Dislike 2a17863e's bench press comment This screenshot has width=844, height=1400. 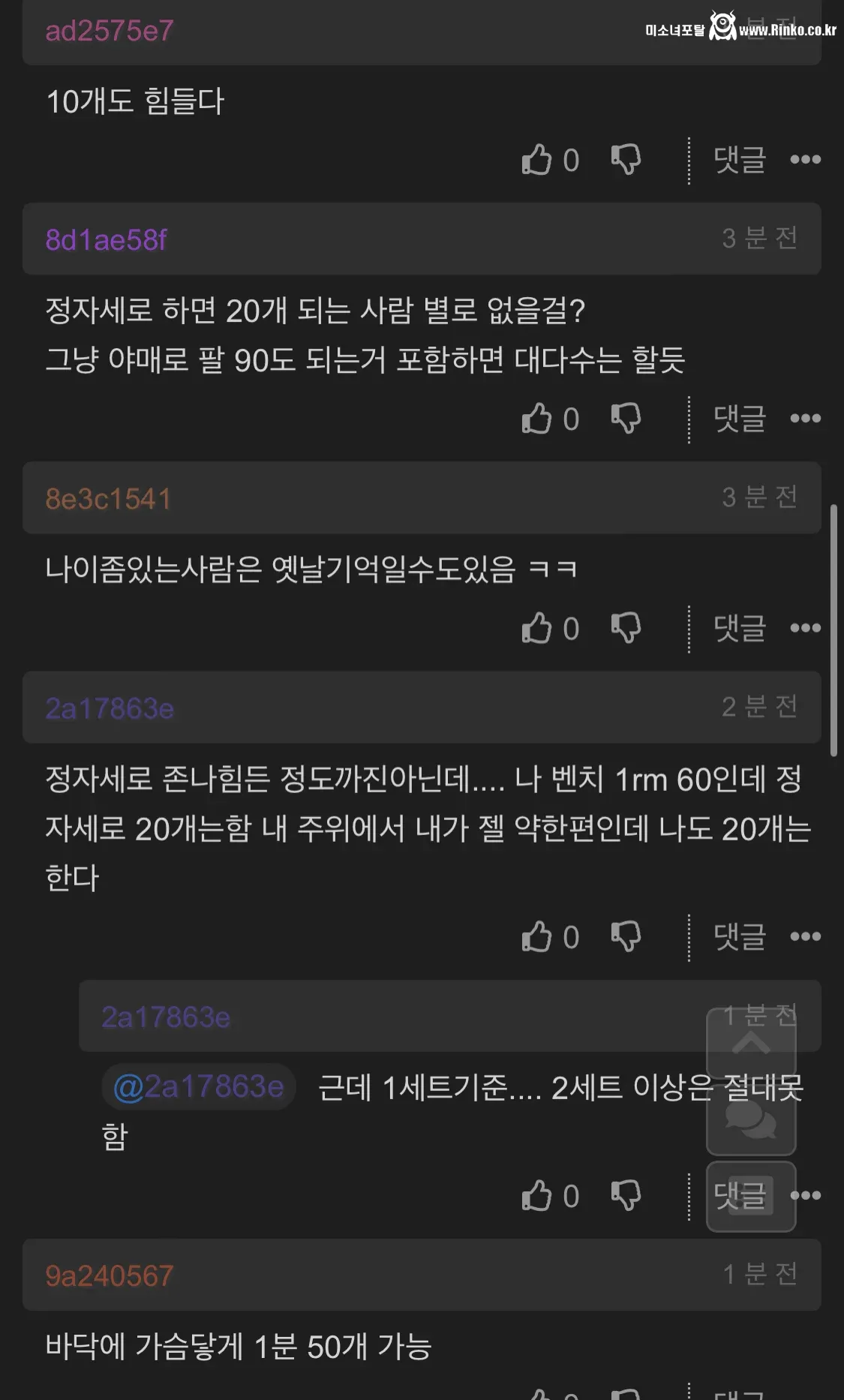(627, 936)
